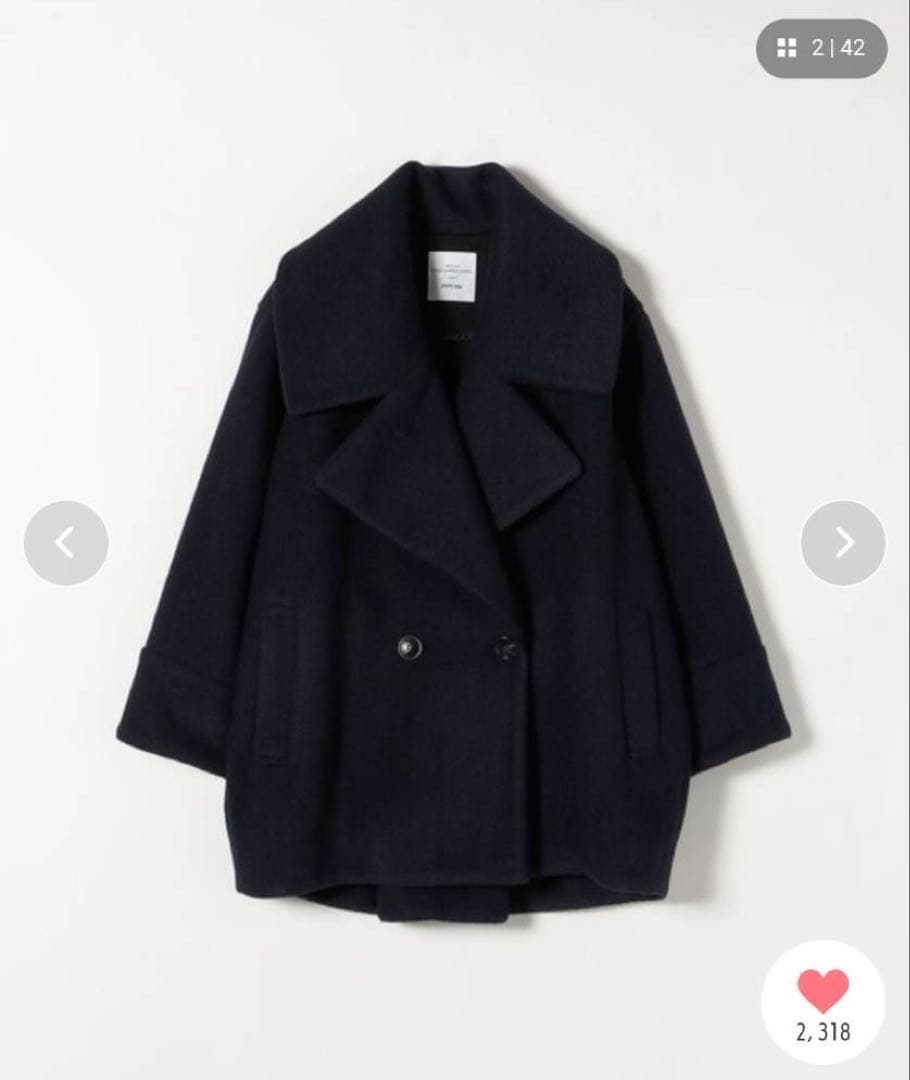Favorite this coat with the heart
The height and width of the screenshot is (1080, 910).
823,991
